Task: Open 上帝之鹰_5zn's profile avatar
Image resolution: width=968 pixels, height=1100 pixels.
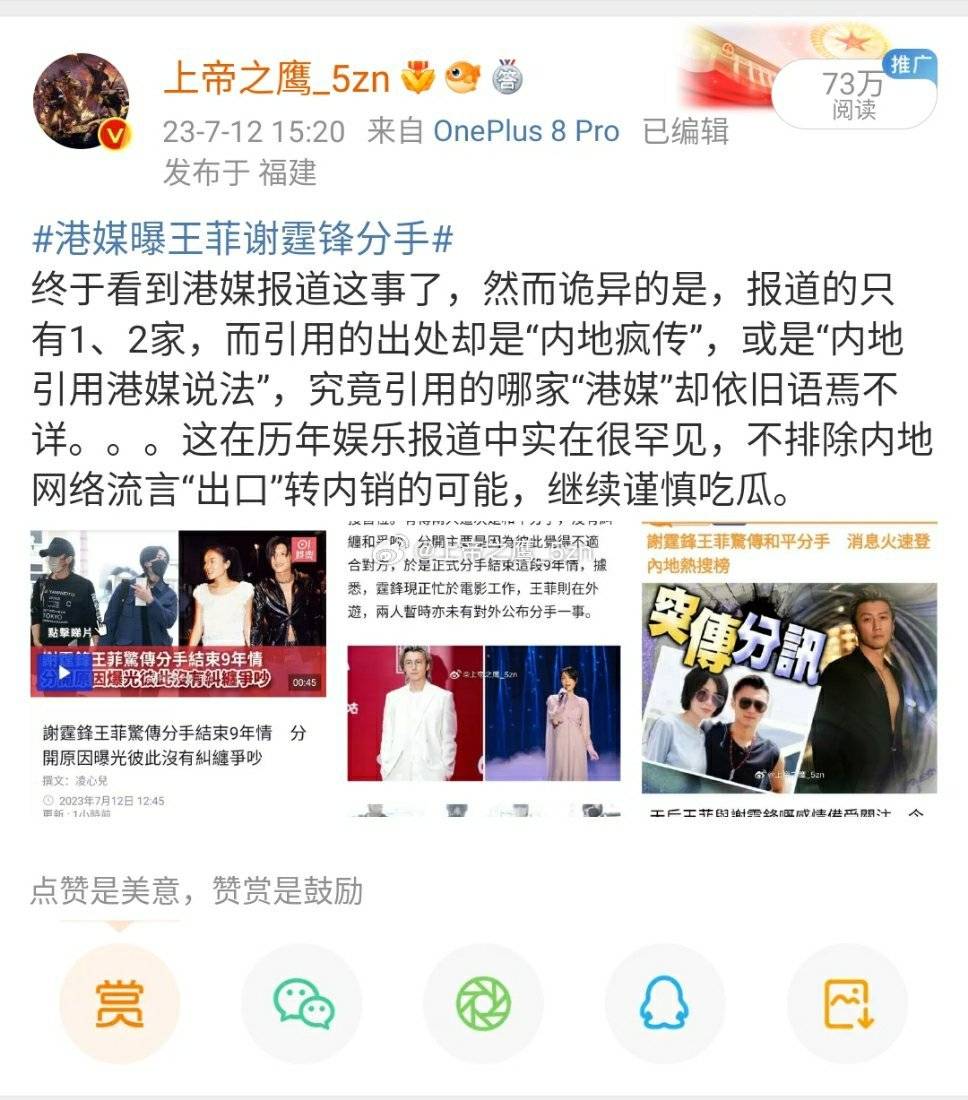Action: [81, 101]
